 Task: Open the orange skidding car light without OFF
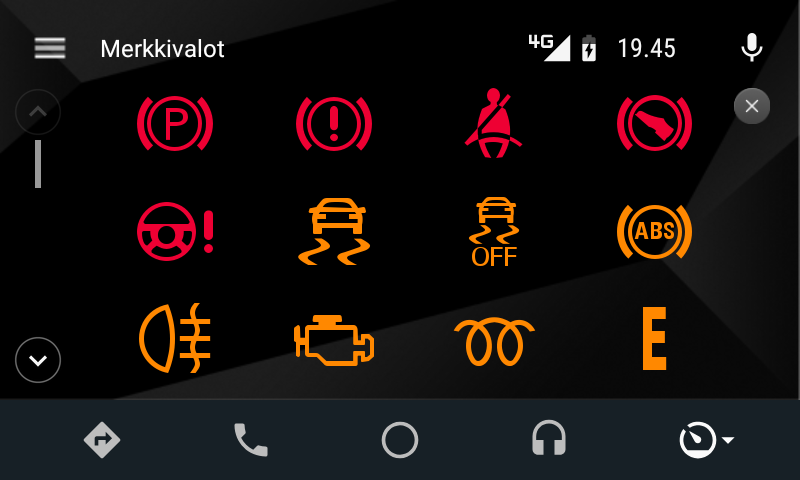(x=334, y=232)
